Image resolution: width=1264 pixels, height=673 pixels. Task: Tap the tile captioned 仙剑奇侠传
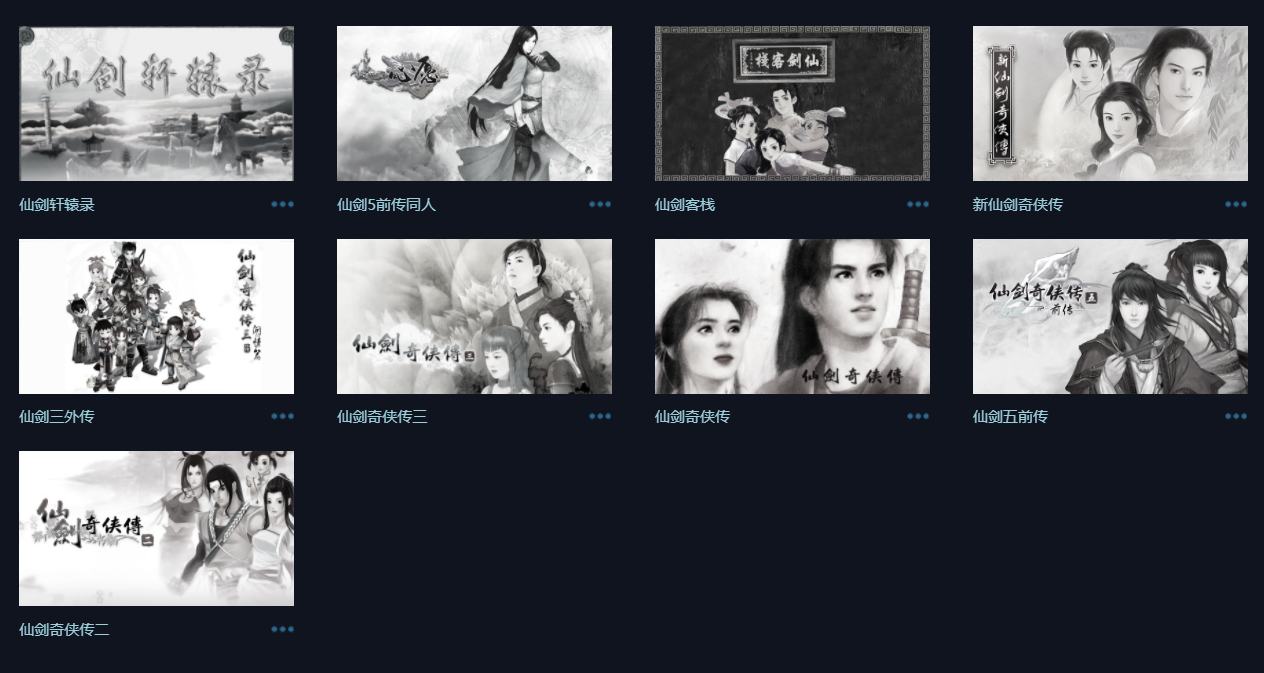792,316
